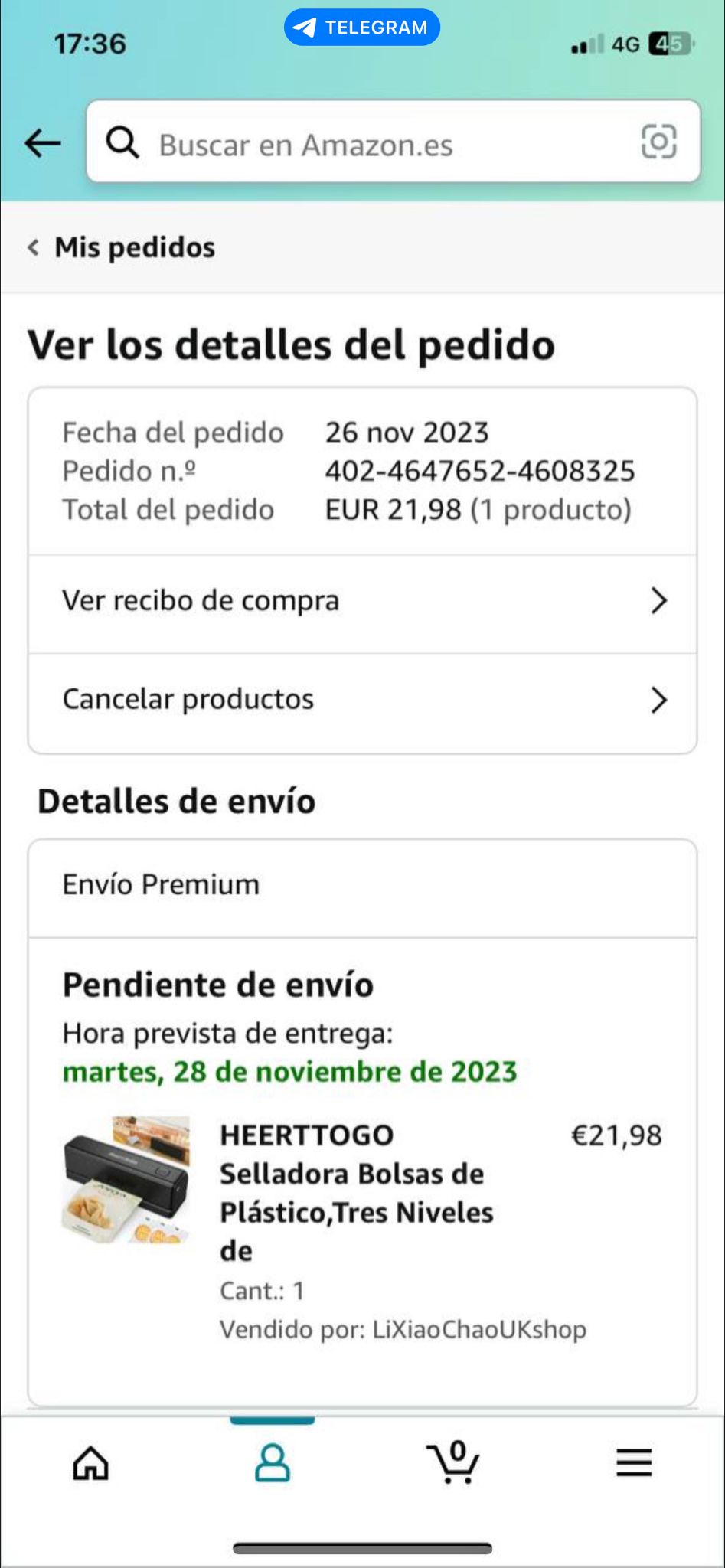
Task: Switch to the Home tab
Action: 90,1463
